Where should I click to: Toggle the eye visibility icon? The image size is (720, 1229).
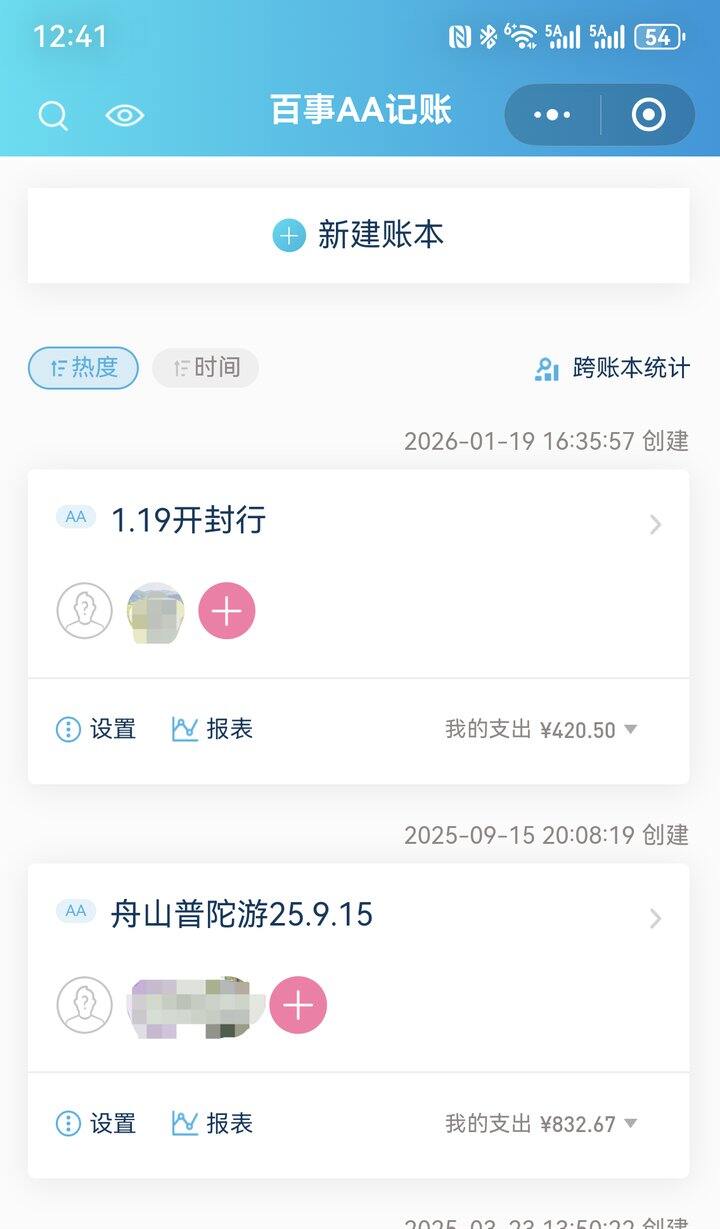(125, 116)
